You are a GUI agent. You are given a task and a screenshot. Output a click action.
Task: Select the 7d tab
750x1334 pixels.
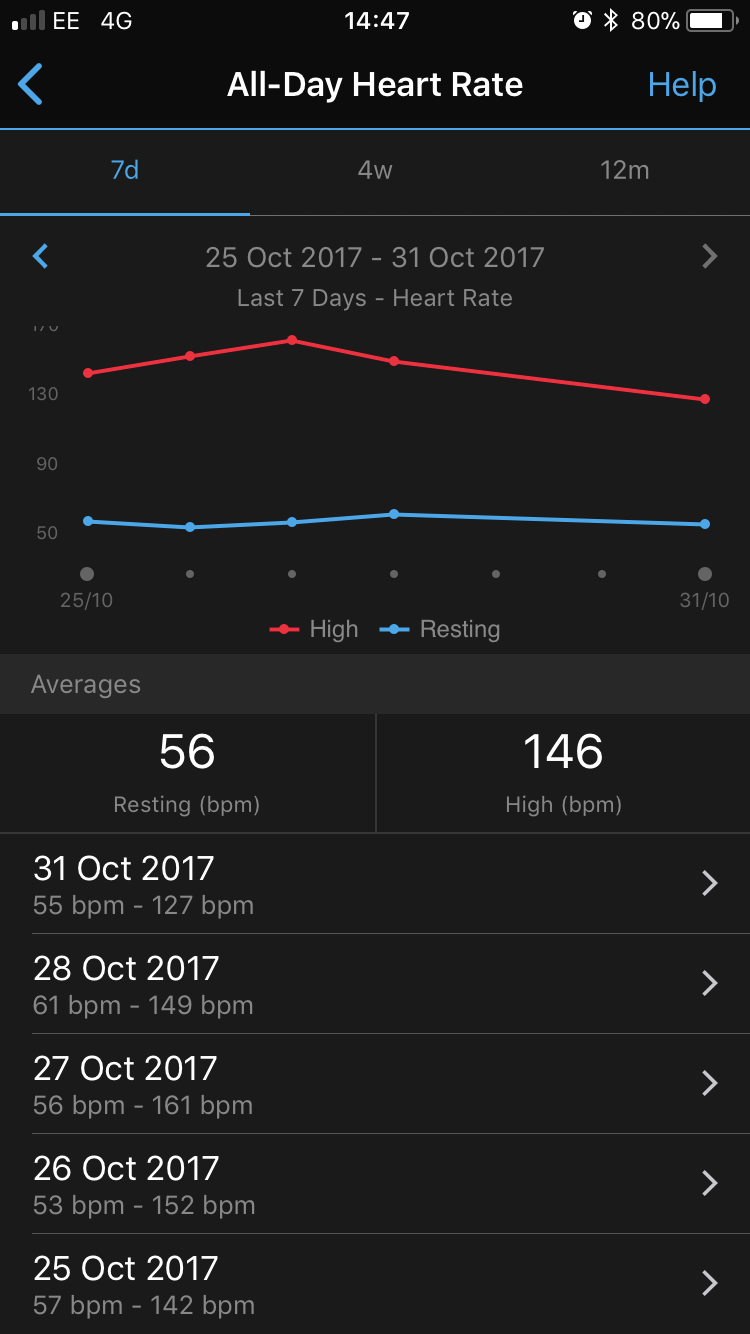click(125, 171)
